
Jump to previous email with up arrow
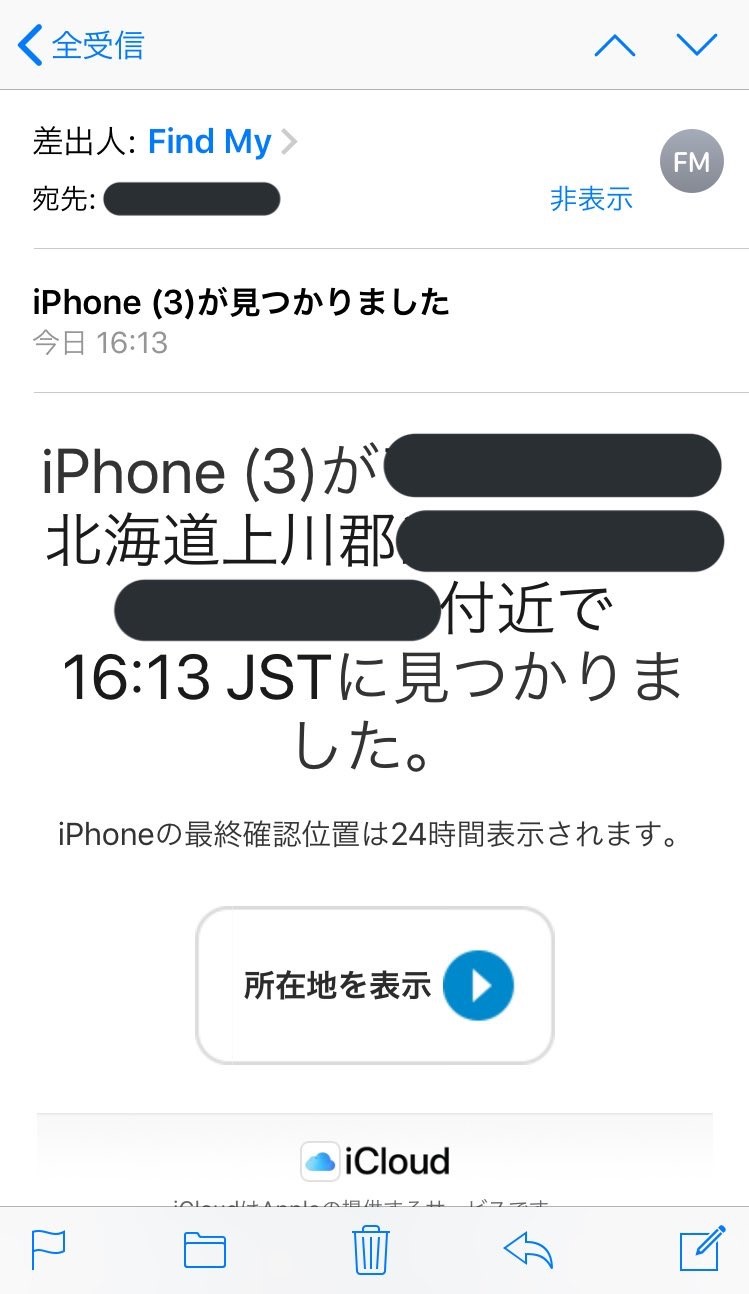tap(614, 45)
